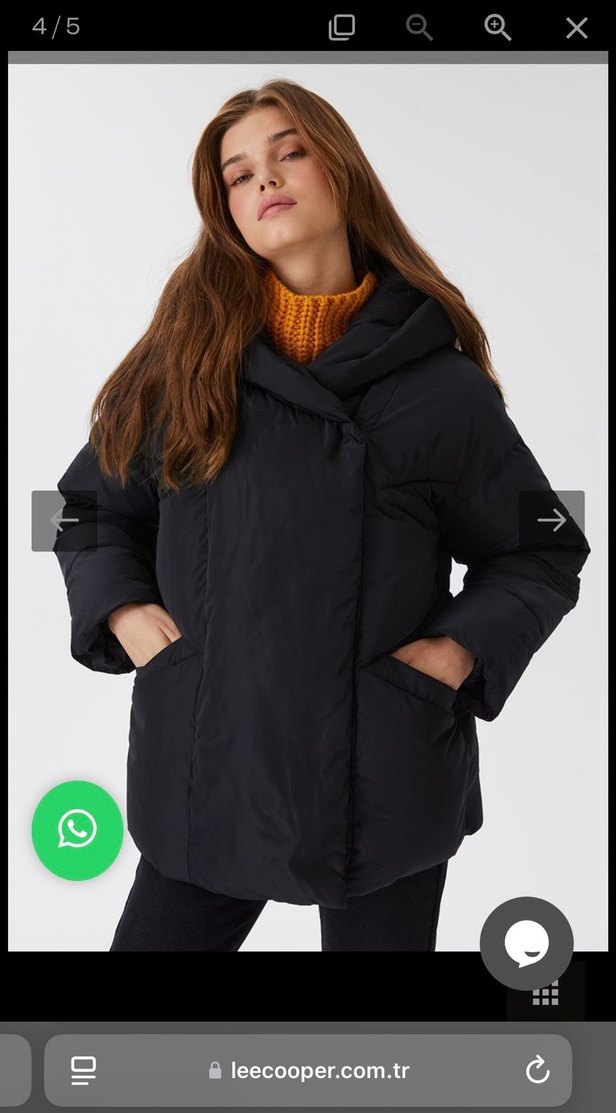
Task: Go back to the previous product photo
Action: (x=64, y=520)
